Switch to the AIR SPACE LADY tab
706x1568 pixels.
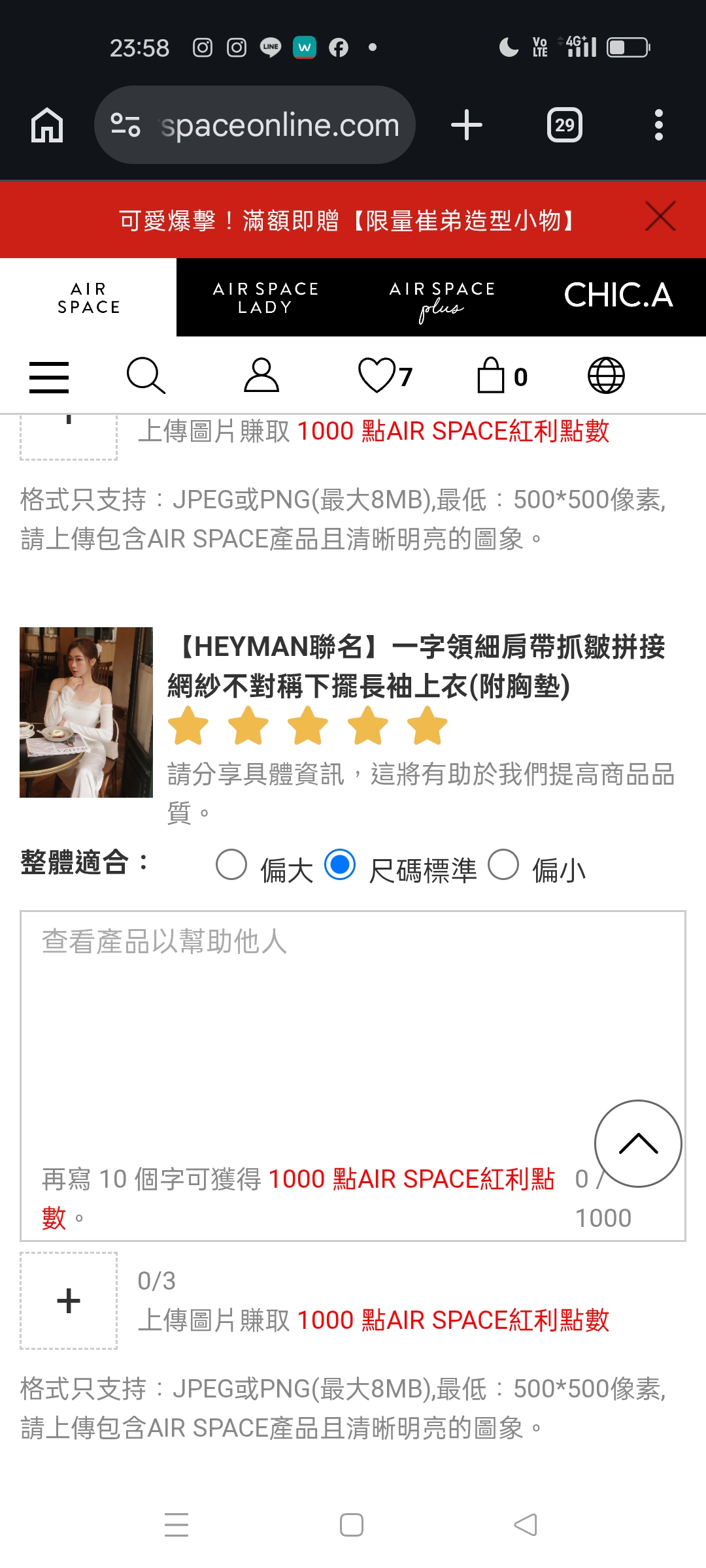(x=265, y=297)
